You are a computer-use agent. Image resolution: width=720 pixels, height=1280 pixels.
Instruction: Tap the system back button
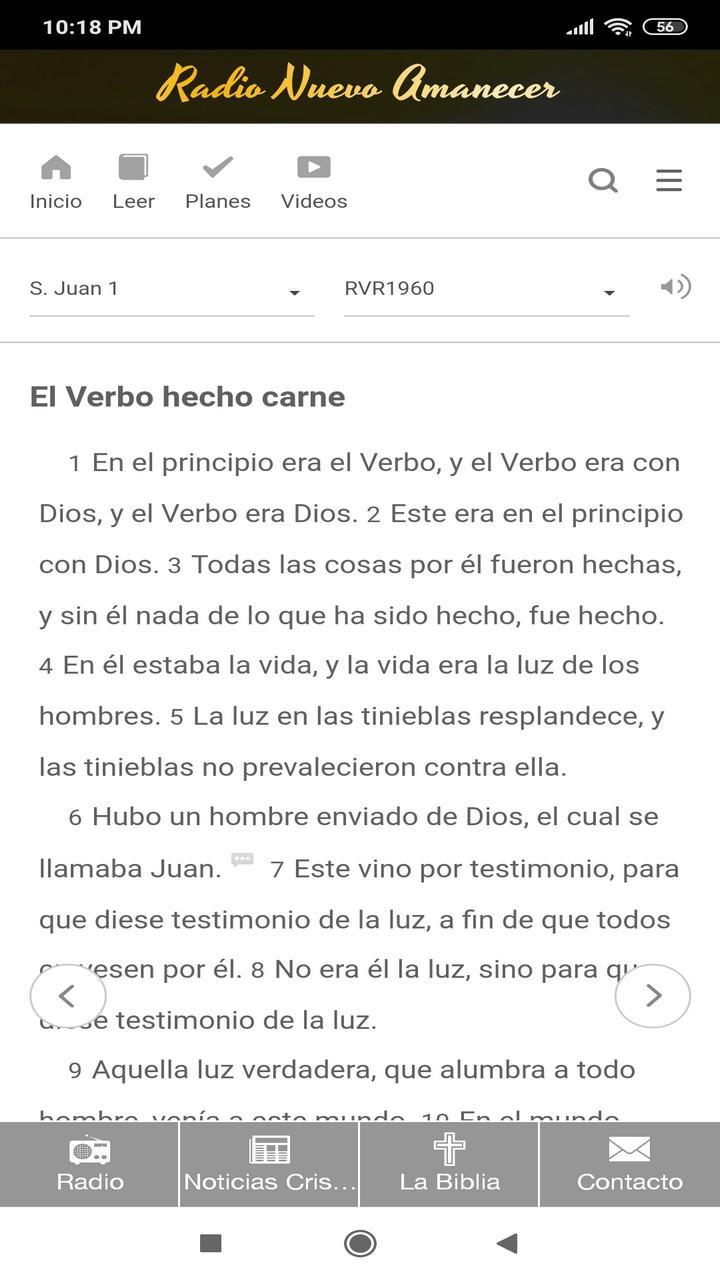507,1243
